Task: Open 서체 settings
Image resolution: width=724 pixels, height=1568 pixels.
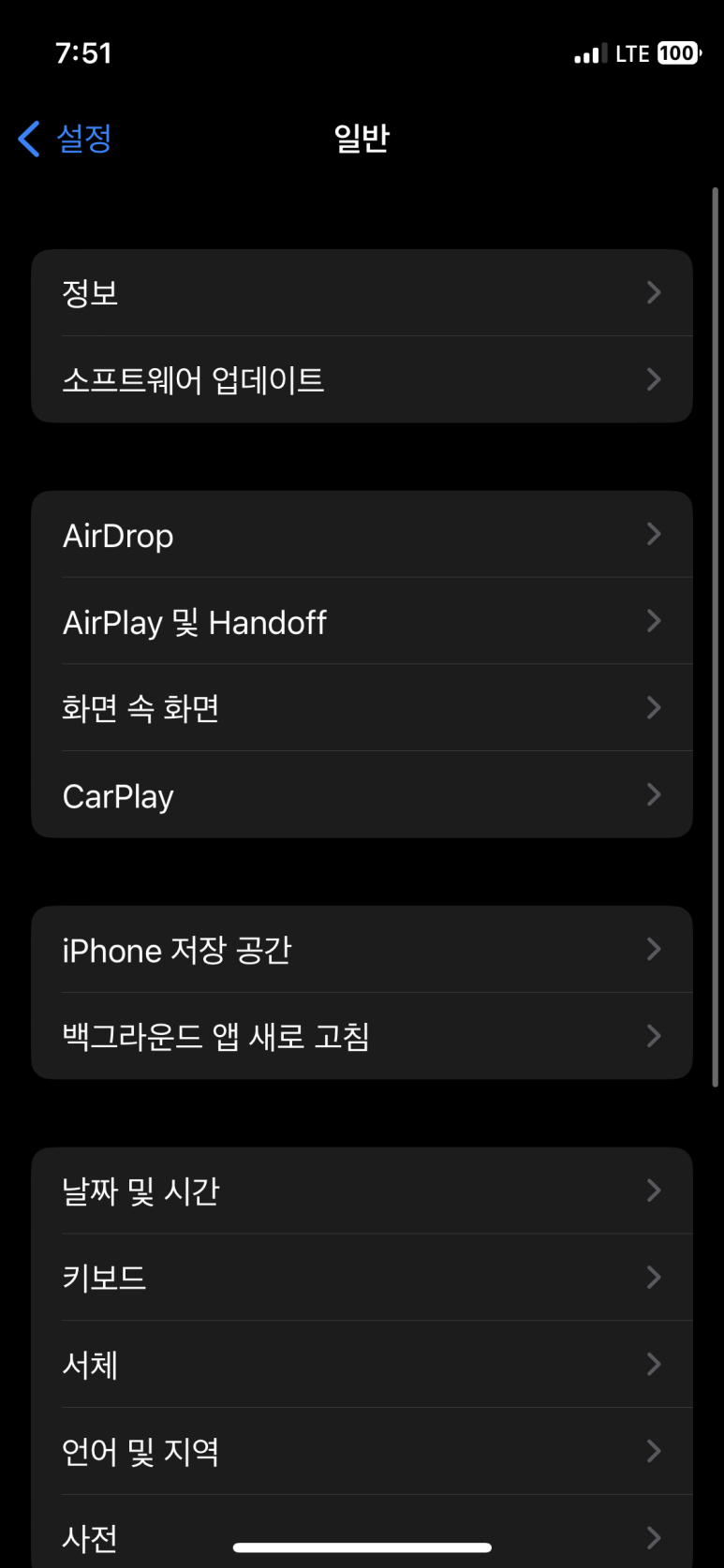Action: (x=362, y=1364)
